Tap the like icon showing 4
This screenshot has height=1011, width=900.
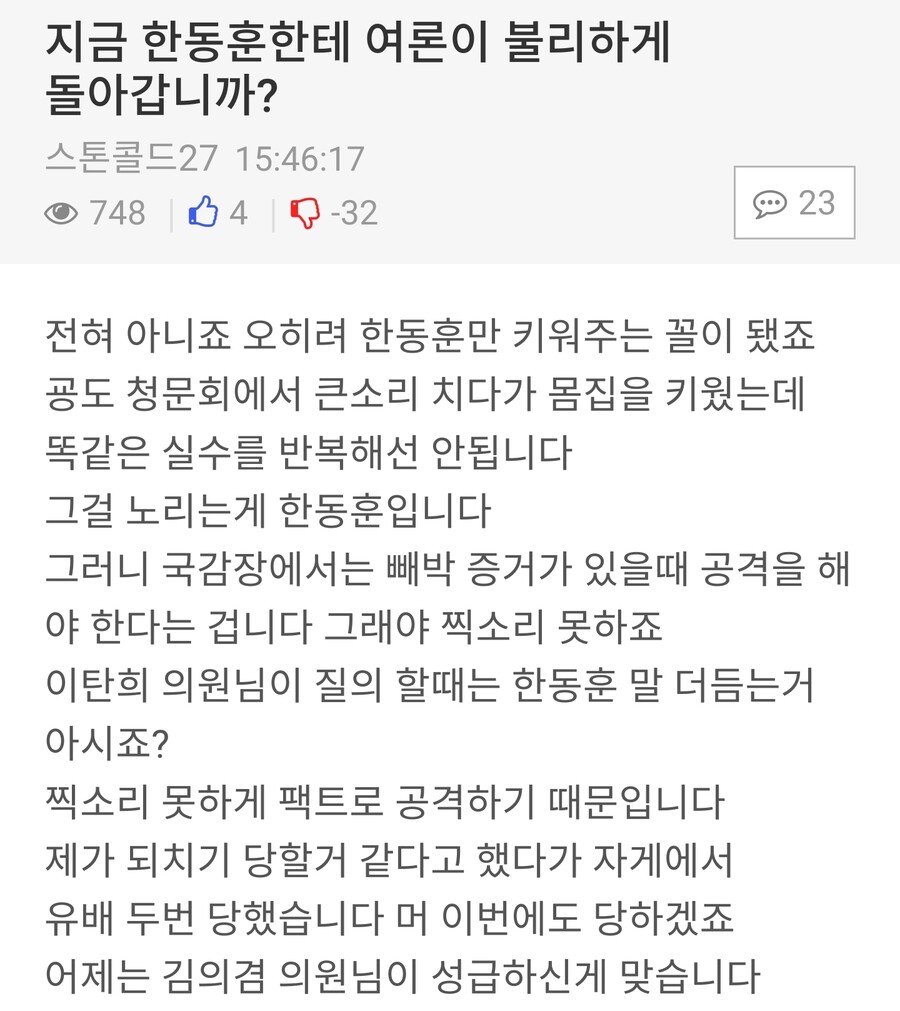[x=203, y=209]
